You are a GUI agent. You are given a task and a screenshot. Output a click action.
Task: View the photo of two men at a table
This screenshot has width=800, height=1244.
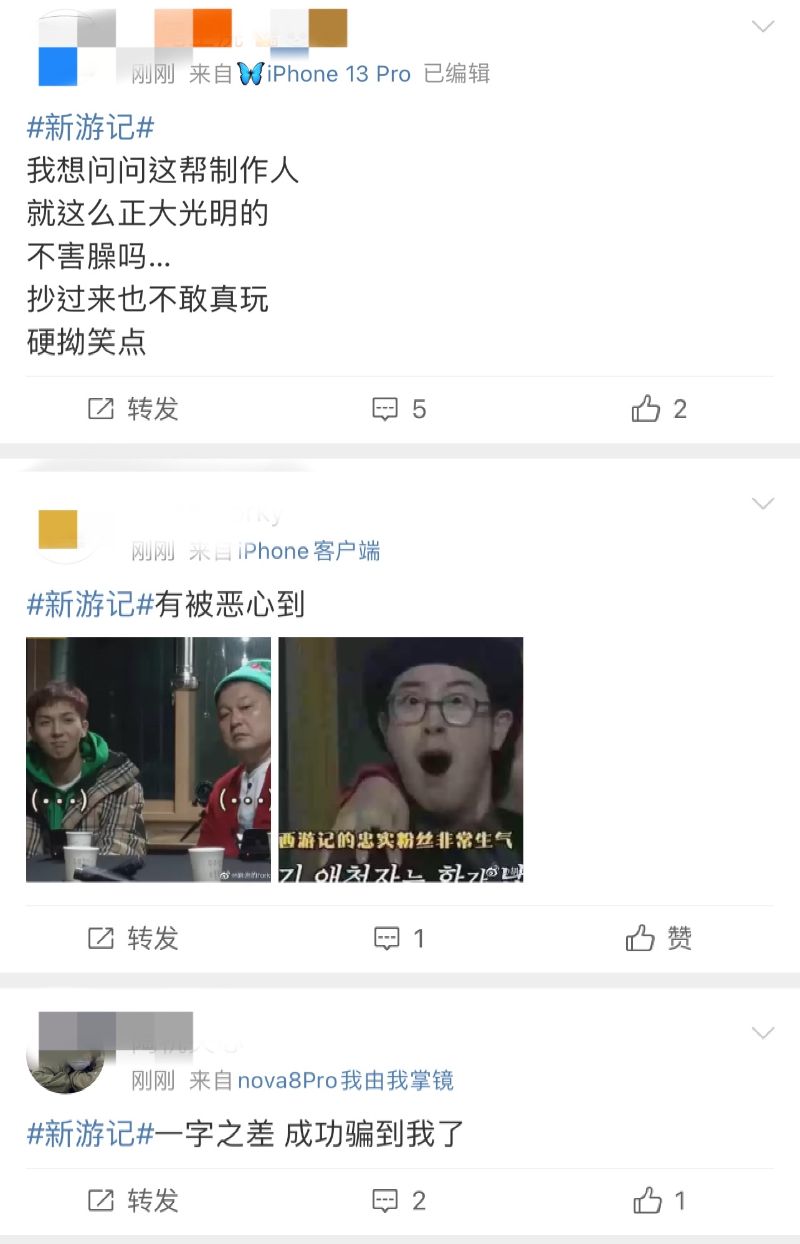coord(148,760)
